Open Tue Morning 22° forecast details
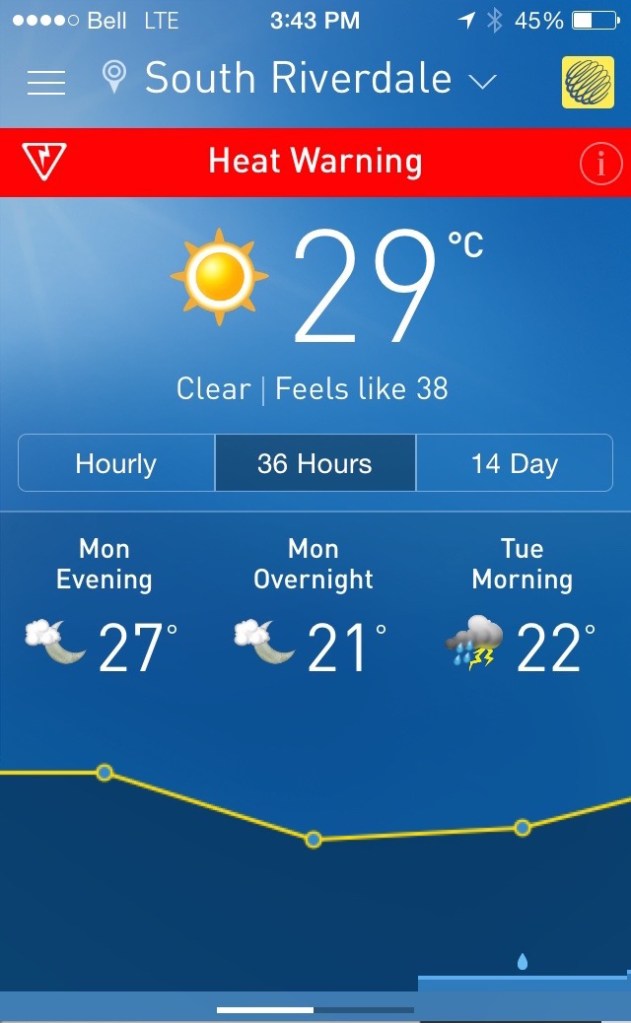Screen dimensions: 631x1023 pyautogui.click(x=522, y=610)
